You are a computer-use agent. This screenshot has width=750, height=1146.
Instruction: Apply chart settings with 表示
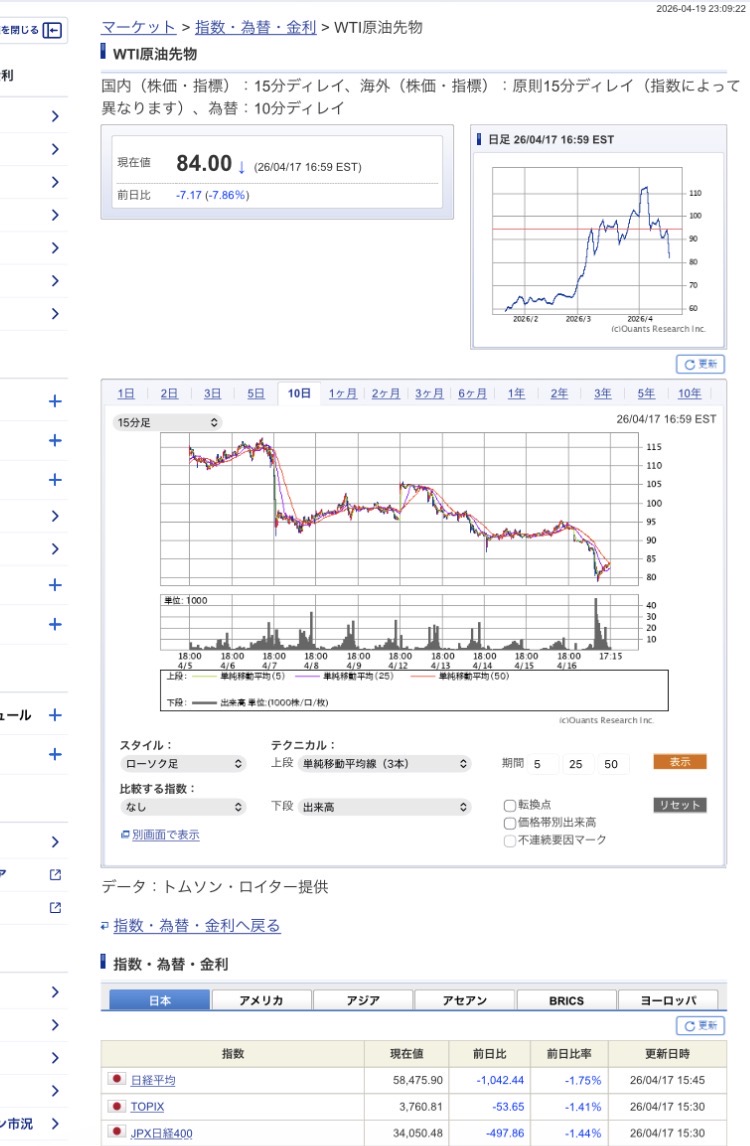tap(680, 762)
